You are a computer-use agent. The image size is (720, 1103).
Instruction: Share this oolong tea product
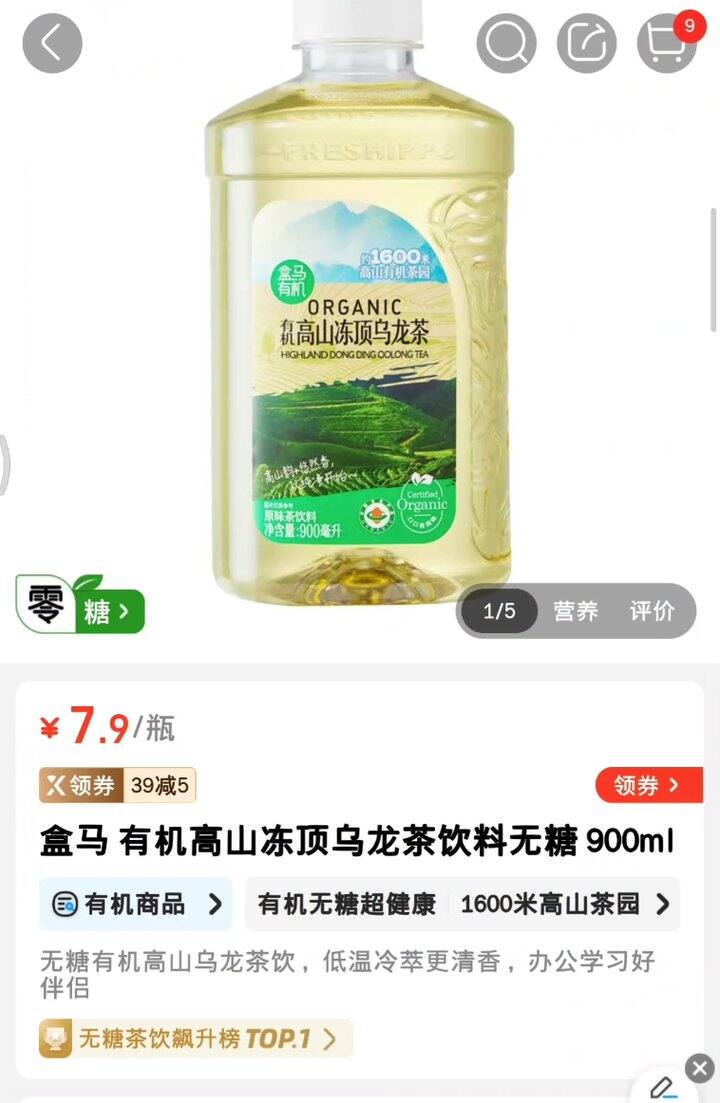coord(586,43)
